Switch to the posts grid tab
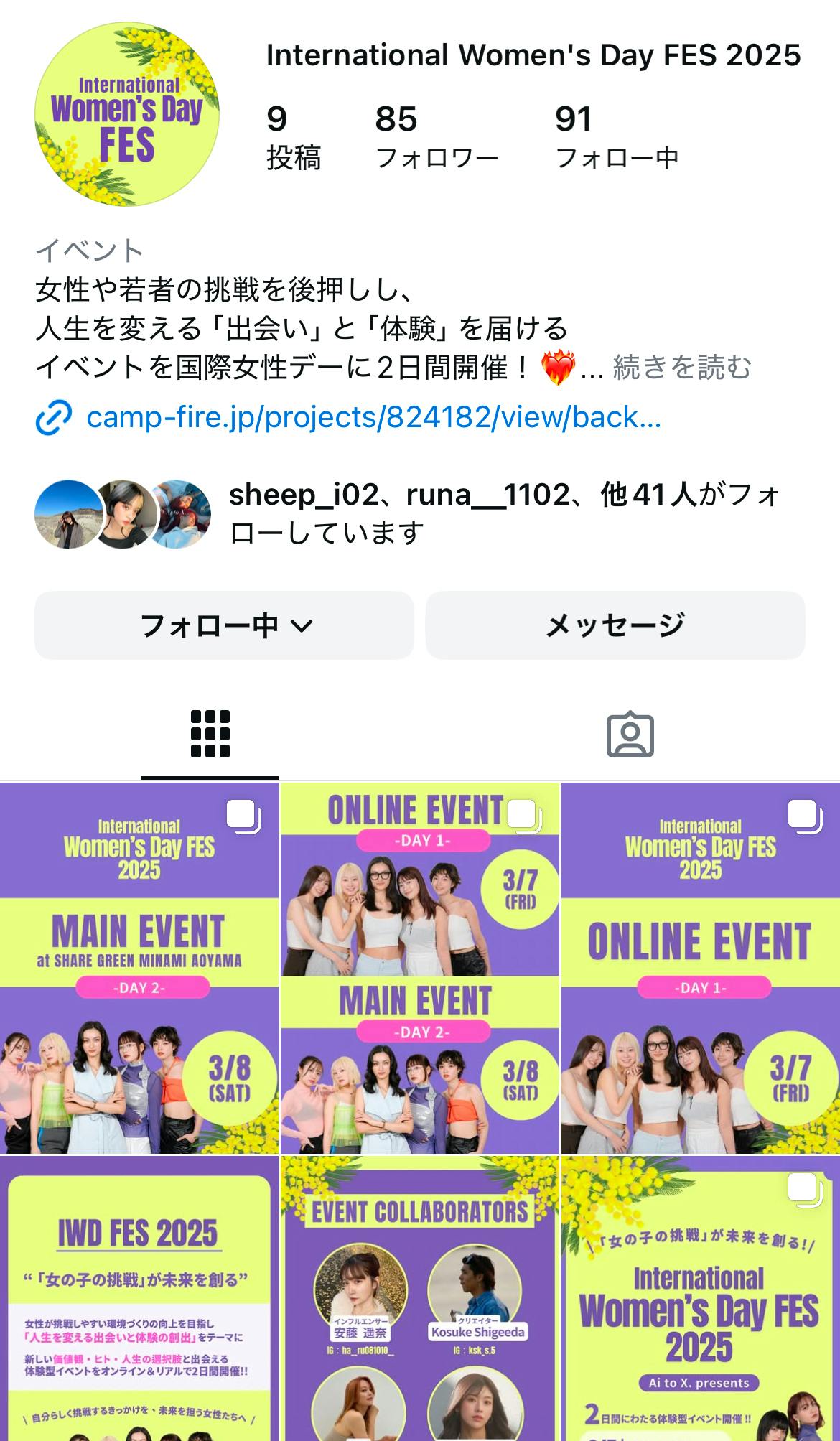 coord(210,735)
